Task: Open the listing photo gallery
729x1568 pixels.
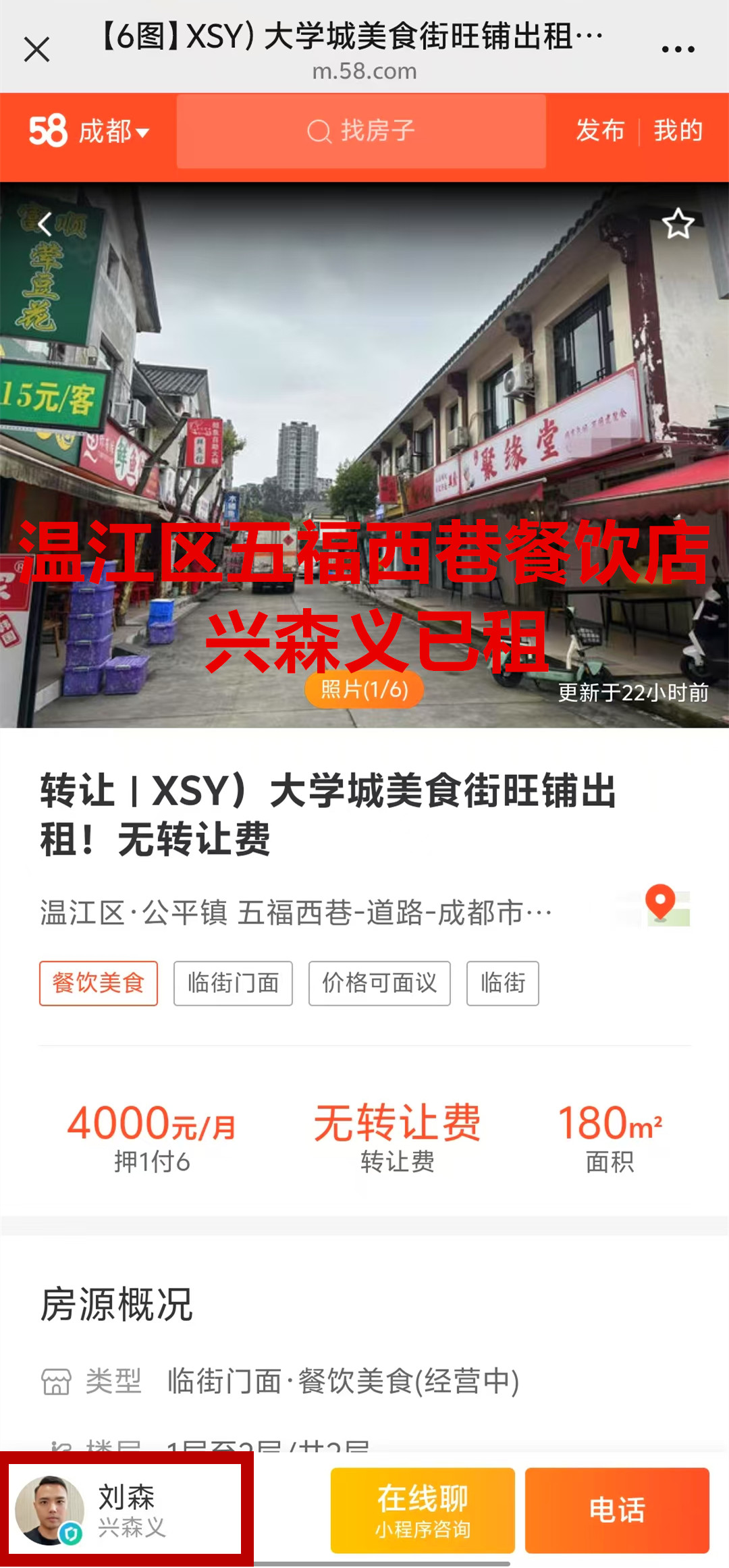Action: pyautogui.click(x=364, y=689)
